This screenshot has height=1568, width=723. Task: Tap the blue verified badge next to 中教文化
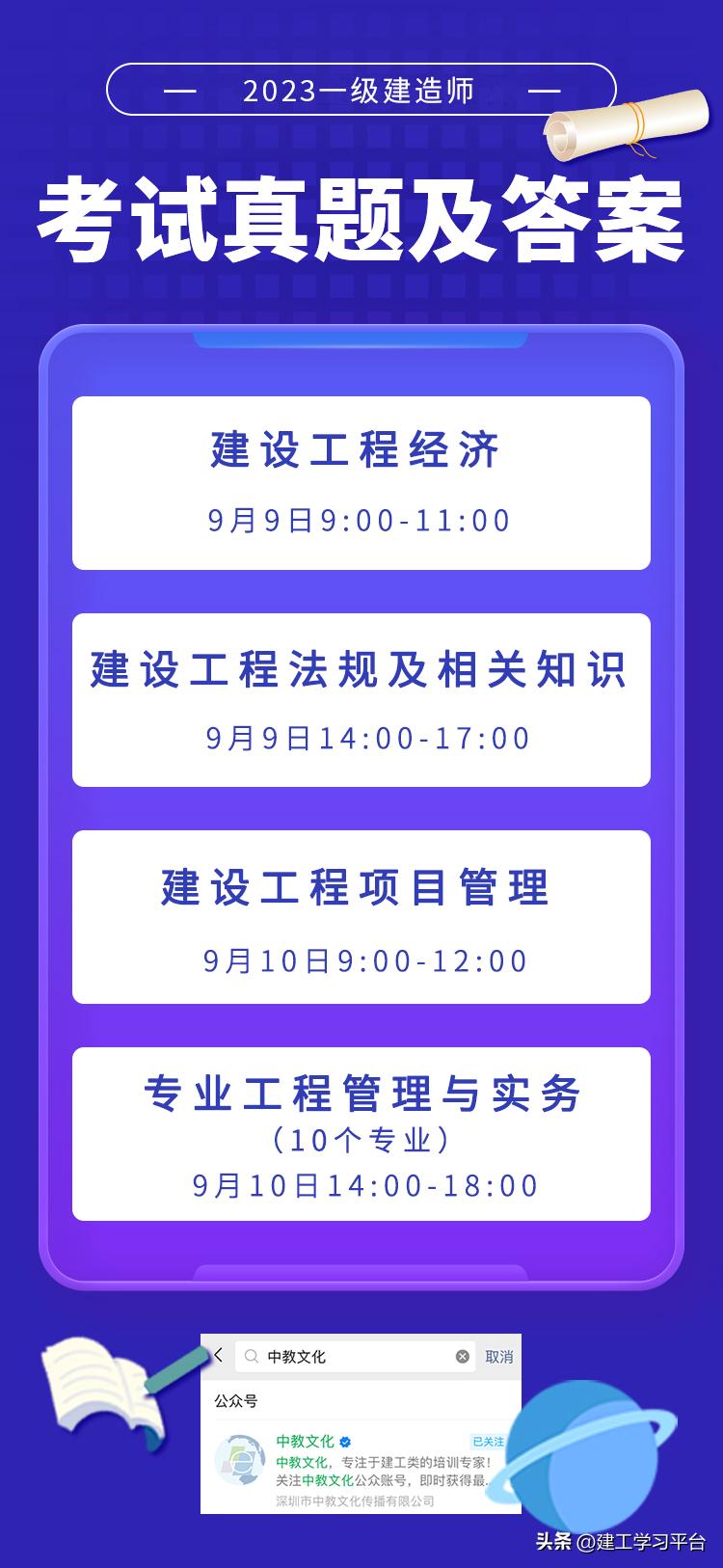(x=343, y=1441)
